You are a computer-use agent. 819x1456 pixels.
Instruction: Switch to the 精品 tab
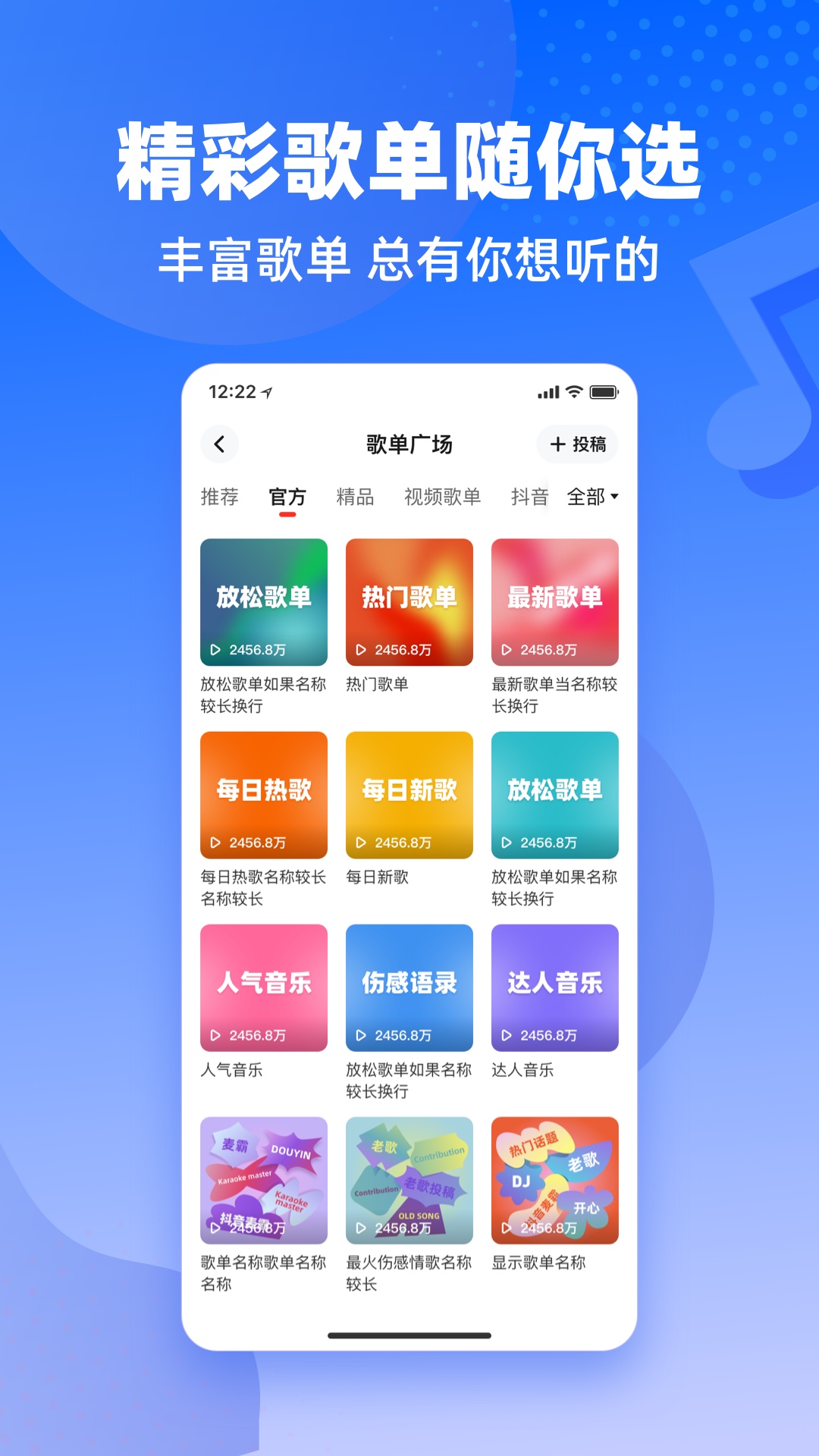(x=356, y=498)
